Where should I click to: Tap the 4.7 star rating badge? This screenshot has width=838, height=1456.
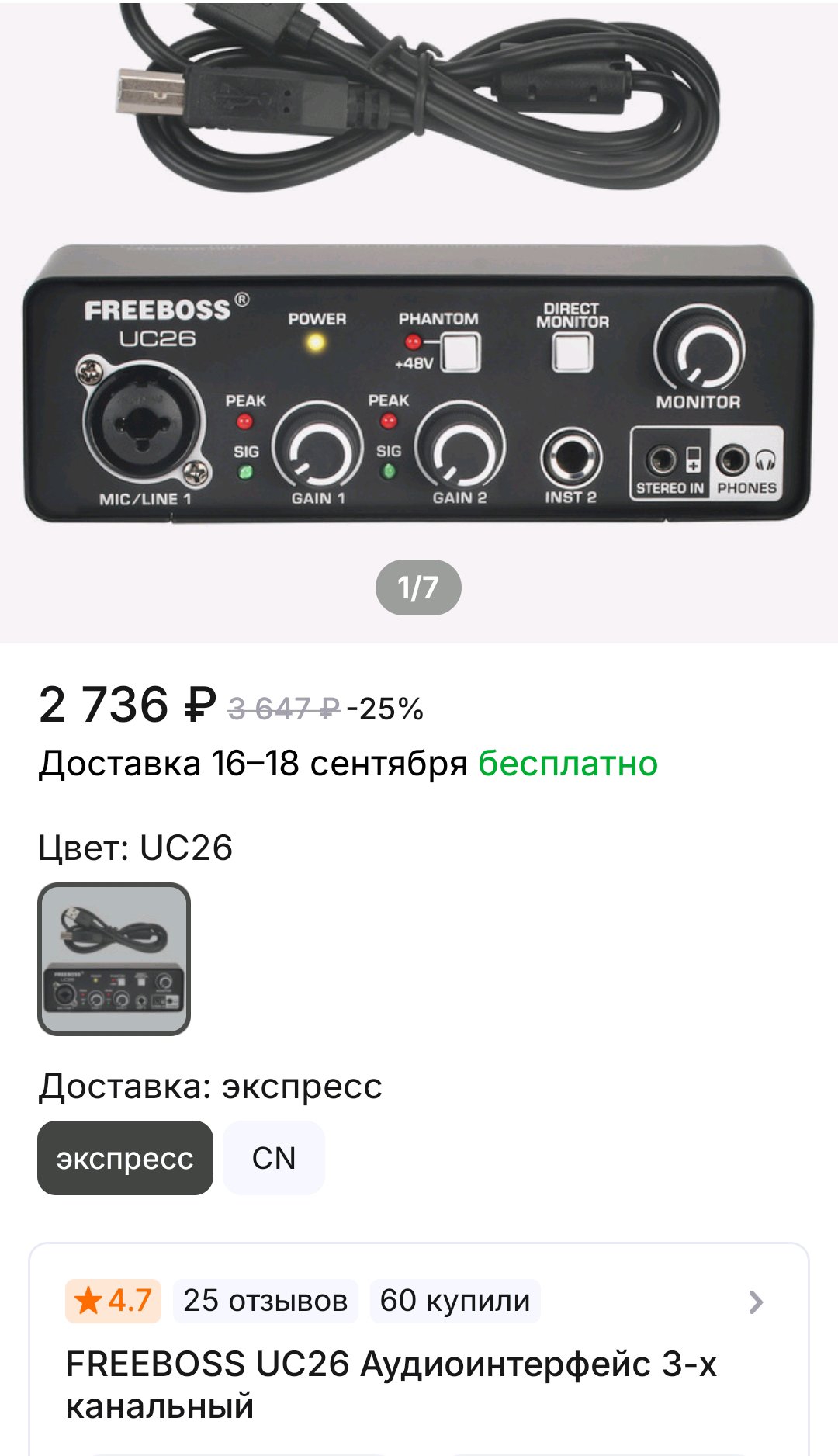pos(113,1301)
